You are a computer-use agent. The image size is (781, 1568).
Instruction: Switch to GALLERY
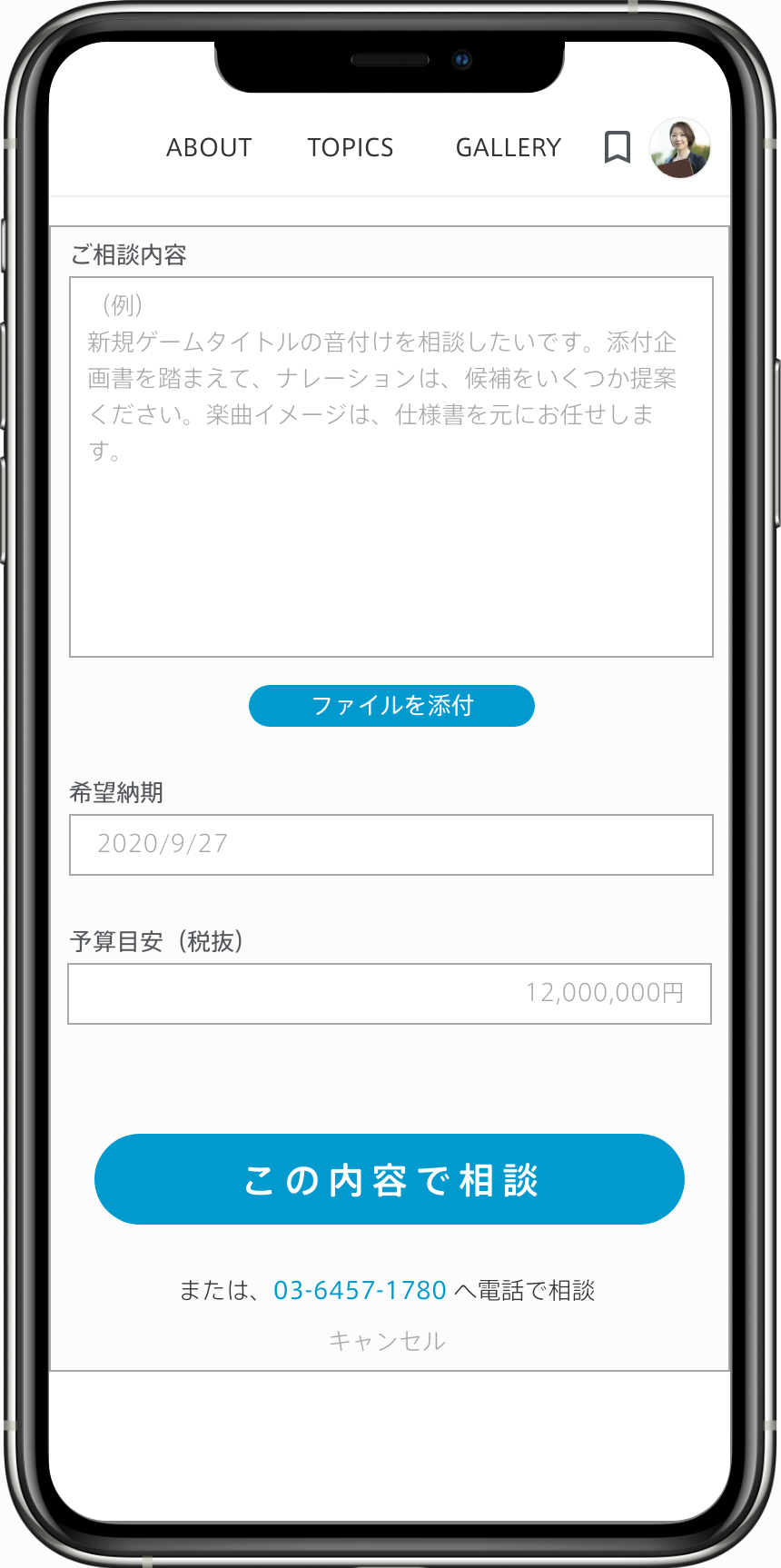click(x=508, y=147)
